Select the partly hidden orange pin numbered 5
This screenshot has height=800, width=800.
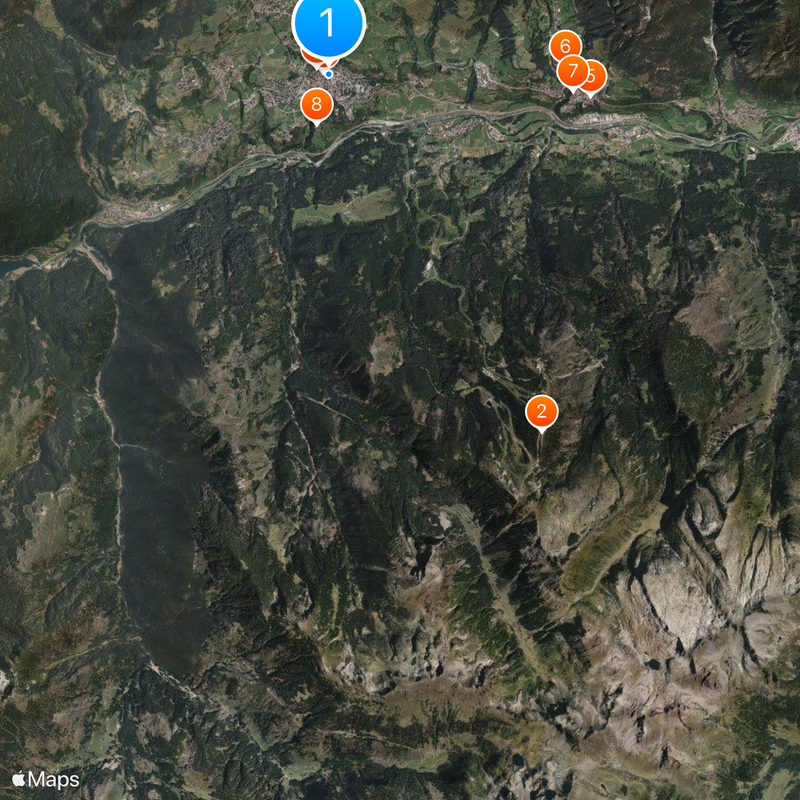596,76
